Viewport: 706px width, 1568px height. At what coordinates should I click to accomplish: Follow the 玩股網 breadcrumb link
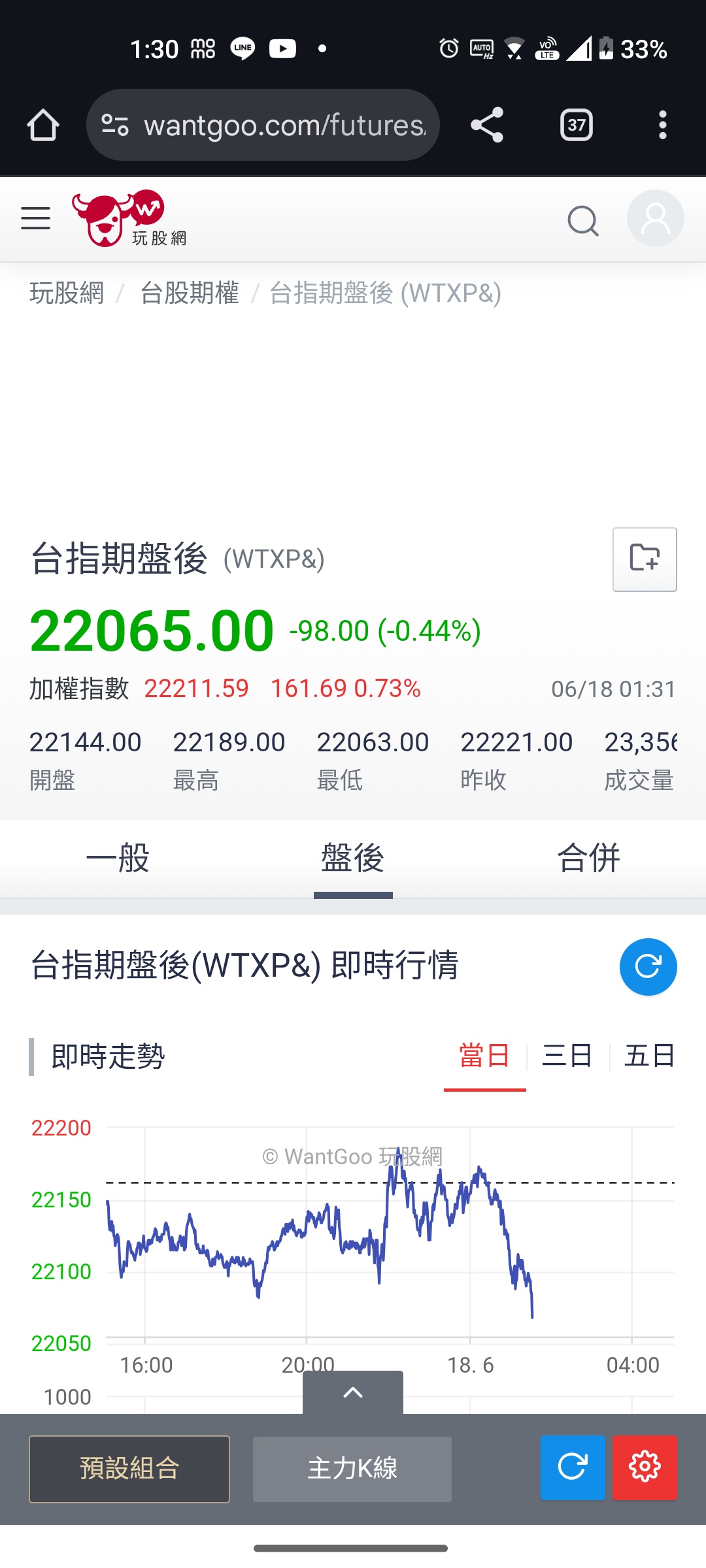click(67, 293)
